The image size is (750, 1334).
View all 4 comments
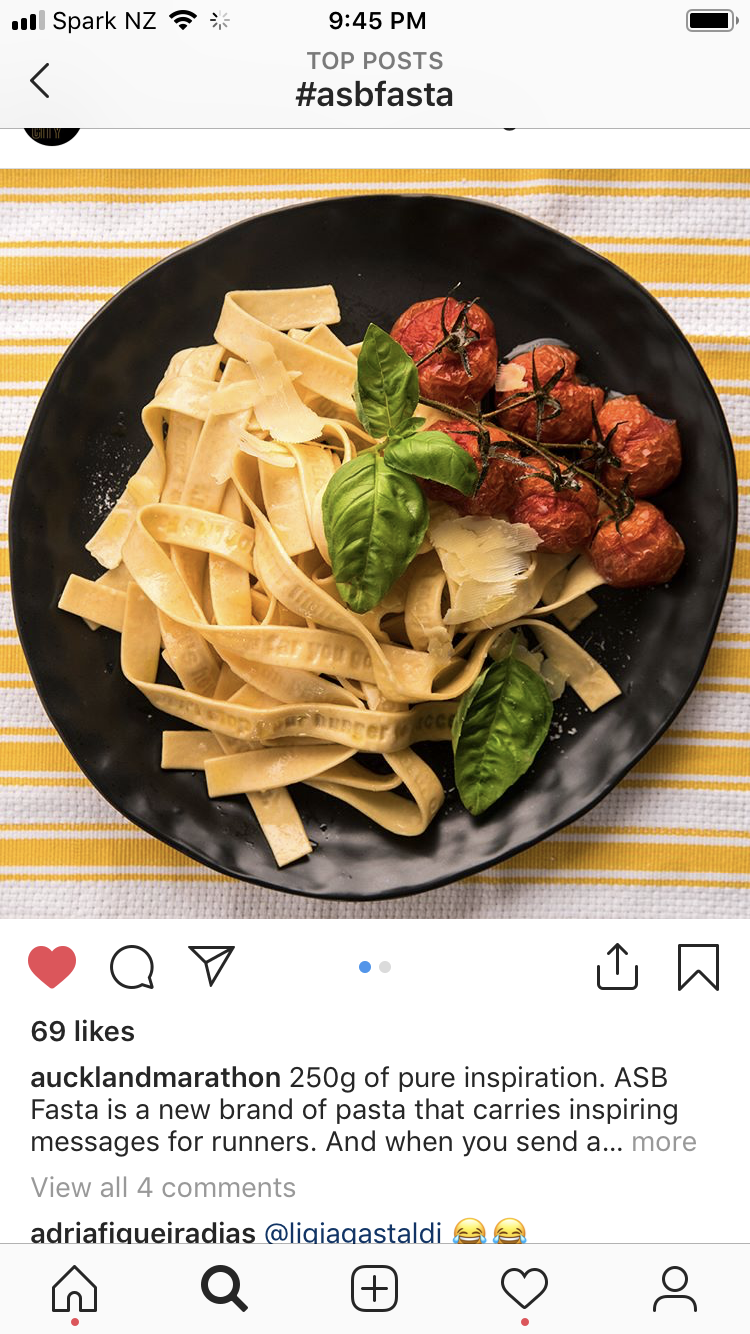163,1187
